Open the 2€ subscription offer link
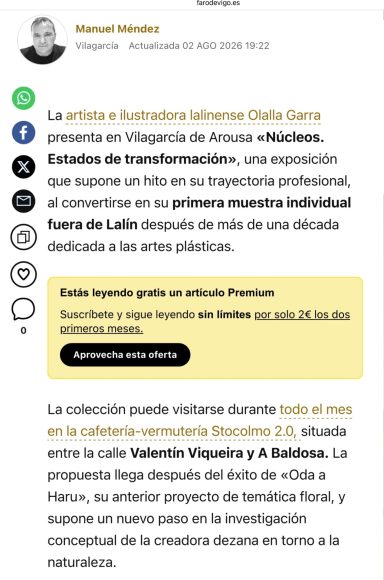Screen dimensions: 384x580 pyautogui.click(x=205, y=321)
